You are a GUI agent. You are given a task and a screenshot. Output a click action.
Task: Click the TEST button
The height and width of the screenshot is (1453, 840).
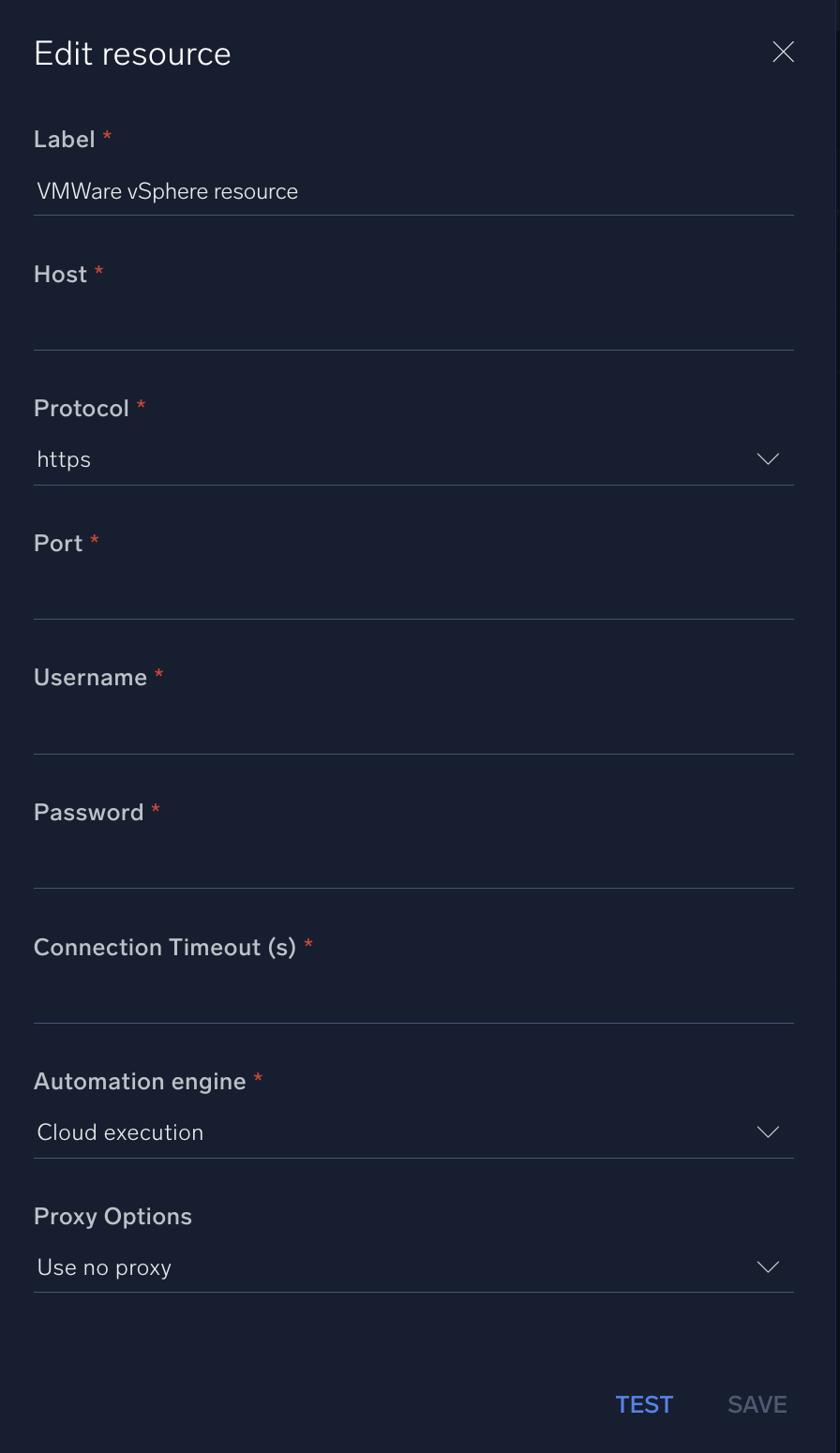[644, 1404]
